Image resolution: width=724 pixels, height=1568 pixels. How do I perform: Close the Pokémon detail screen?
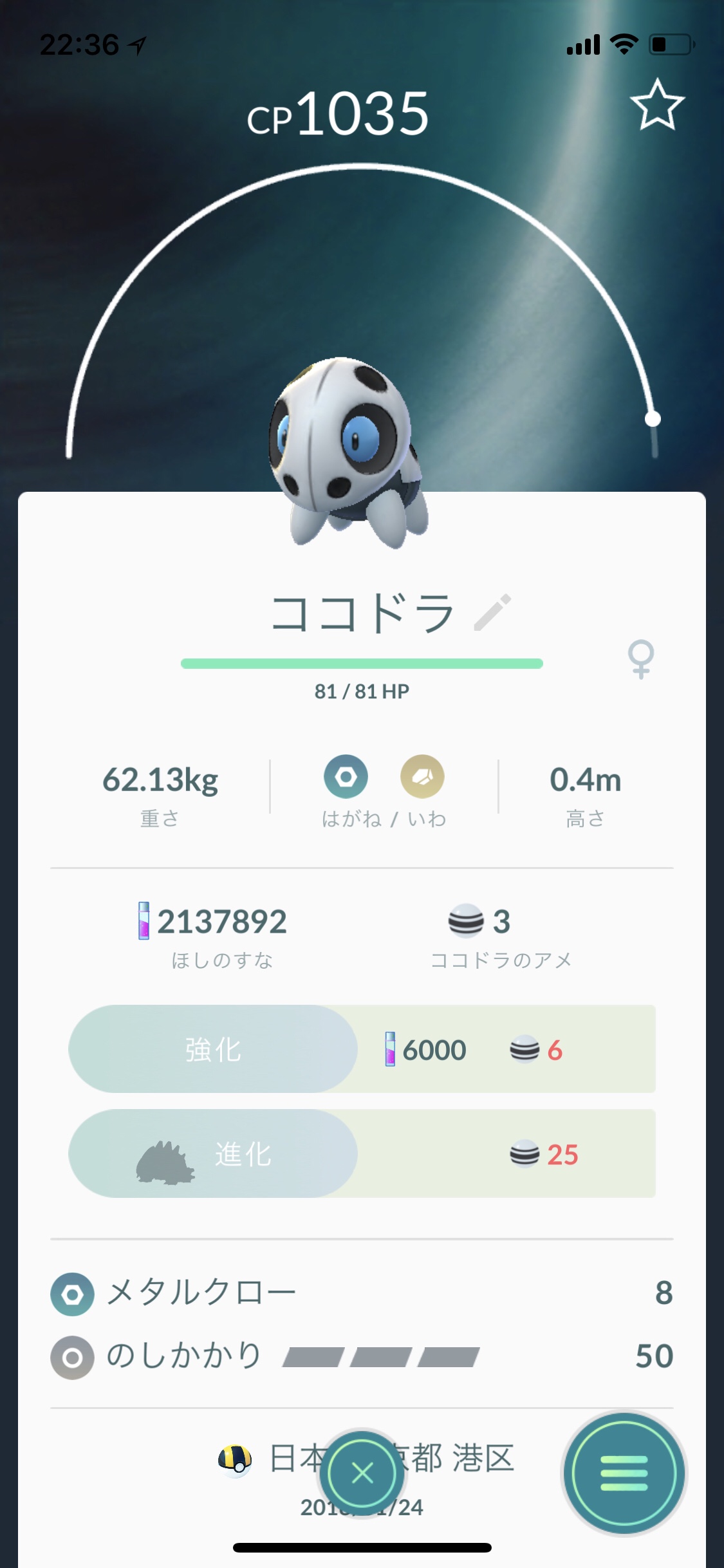click(x=362, y=1473)
